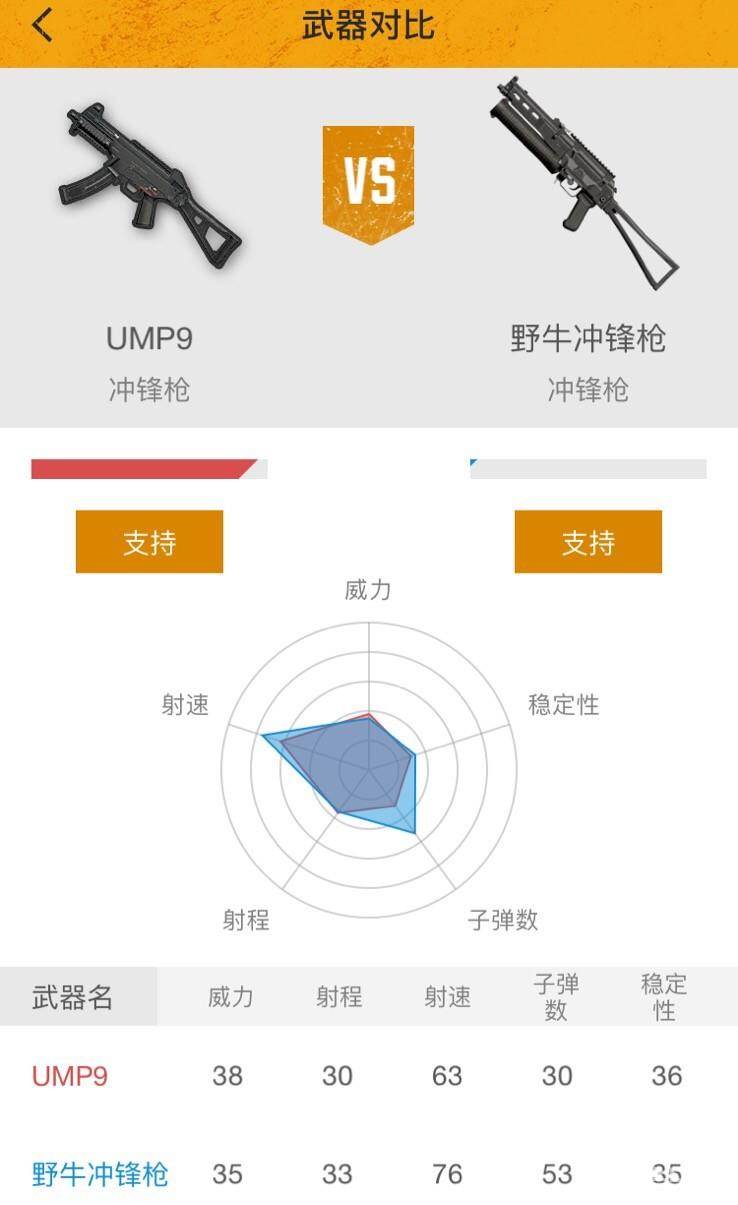Go back using the top-left arrow
Viewport: 738px width, 1205px height.
tap(42, 24)
